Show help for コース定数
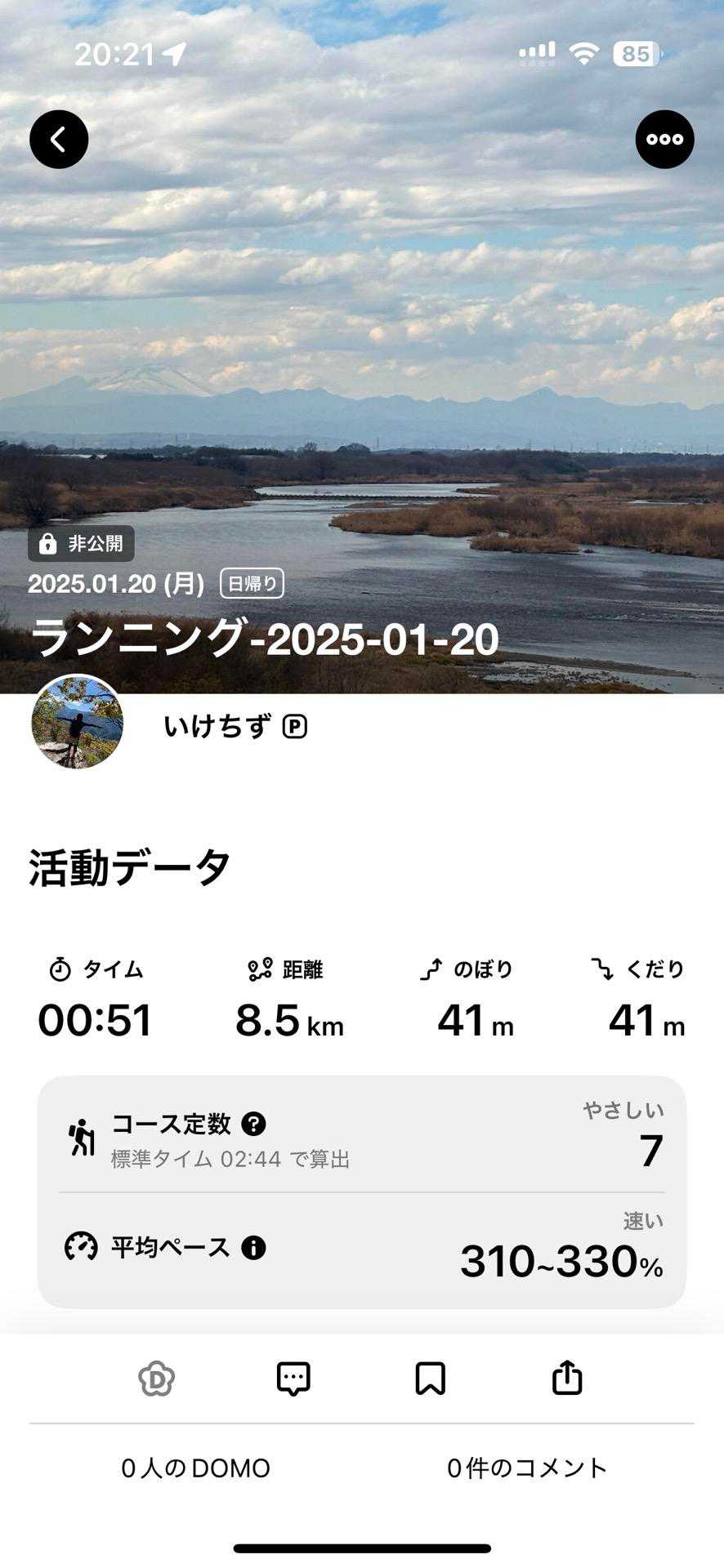 coord(253,1125)
